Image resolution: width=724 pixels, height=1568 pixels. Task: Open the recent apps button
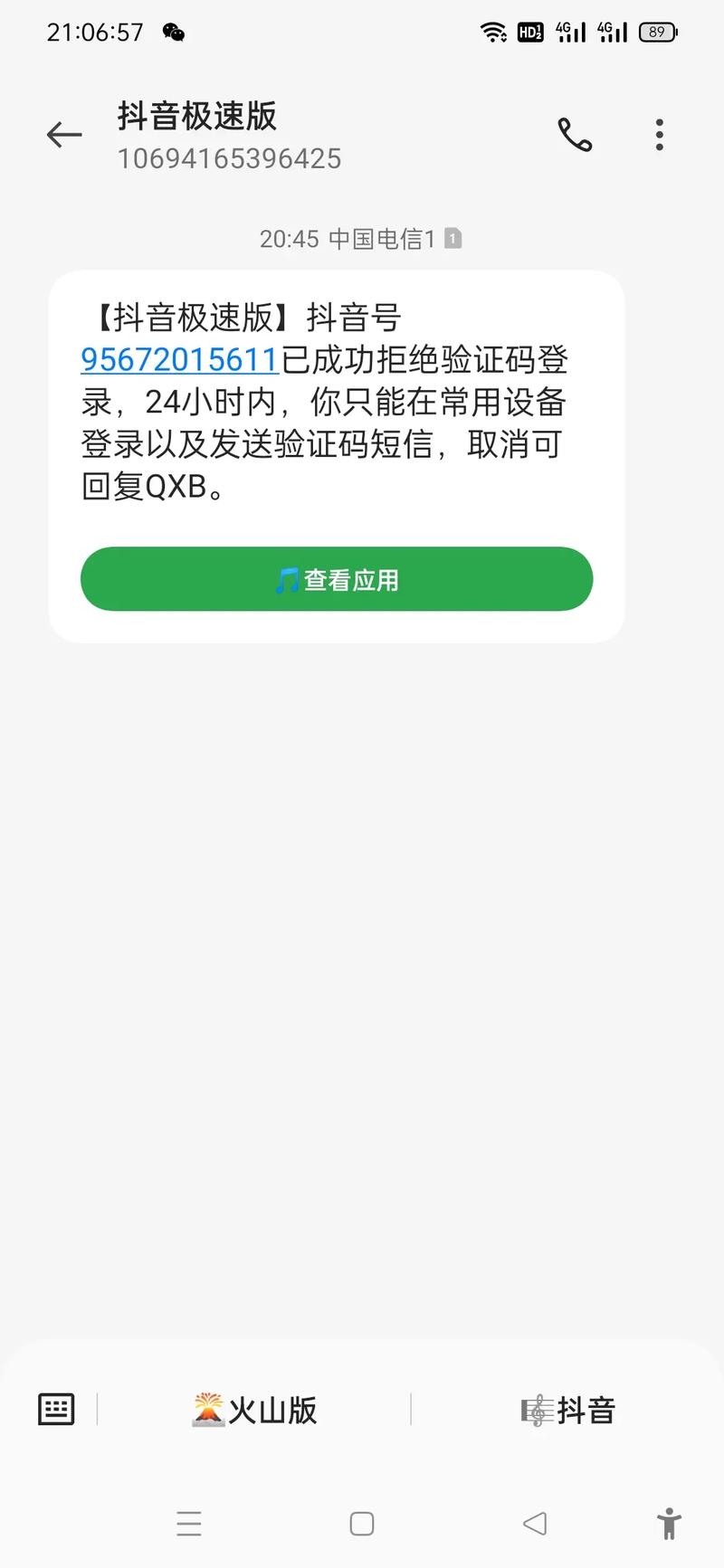tap(189, 1525)
